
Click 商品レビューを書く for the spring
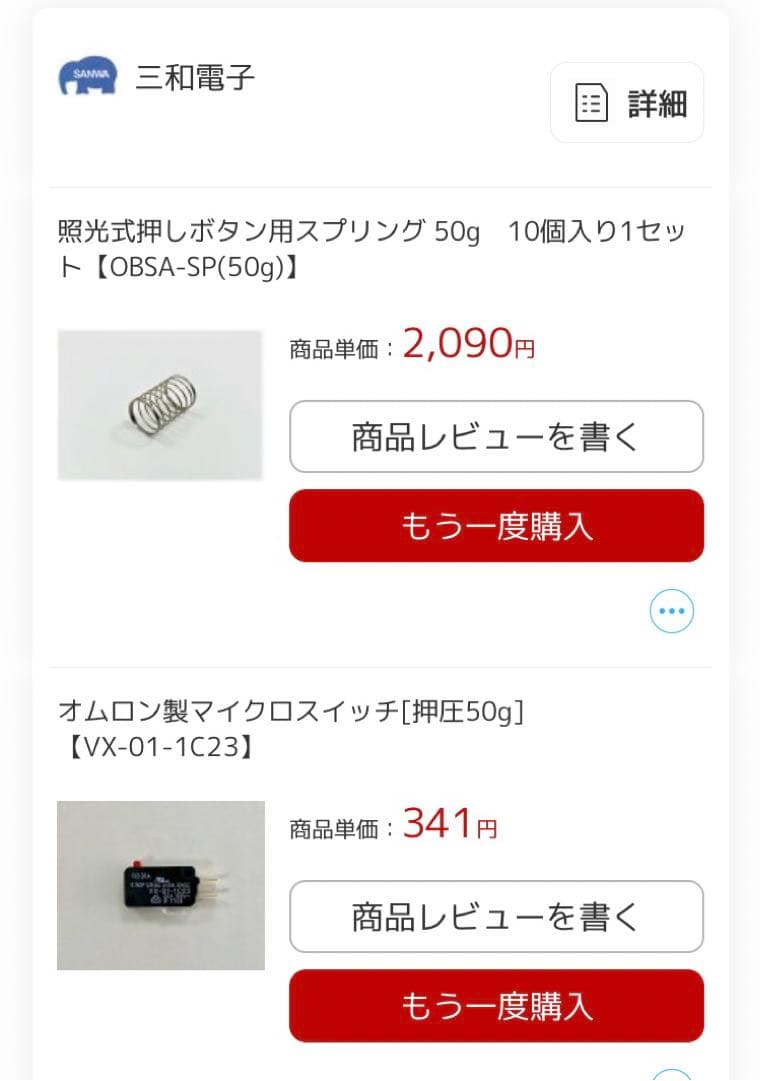coord(495,436)
